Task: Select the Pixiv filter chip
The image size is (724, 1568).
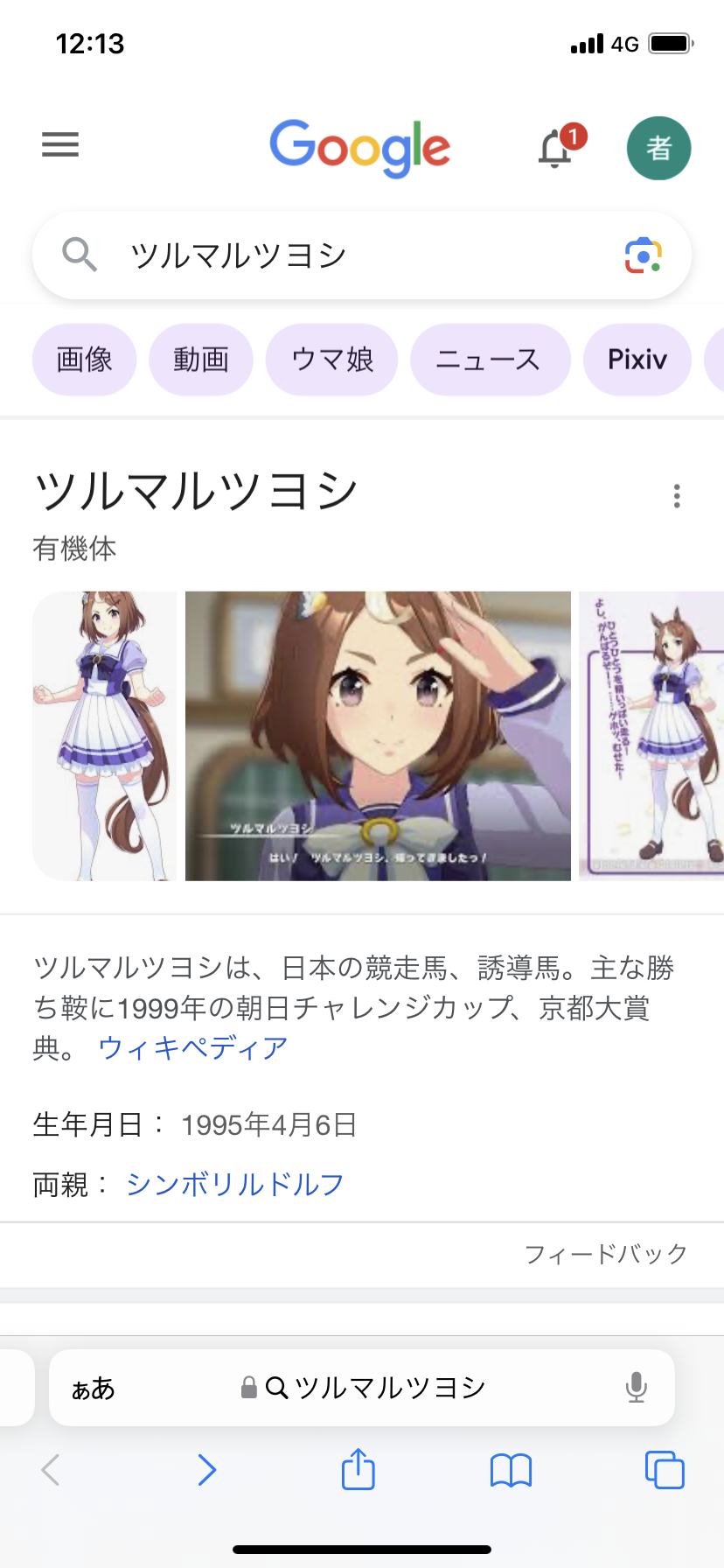Action: [x=637, y=360]
